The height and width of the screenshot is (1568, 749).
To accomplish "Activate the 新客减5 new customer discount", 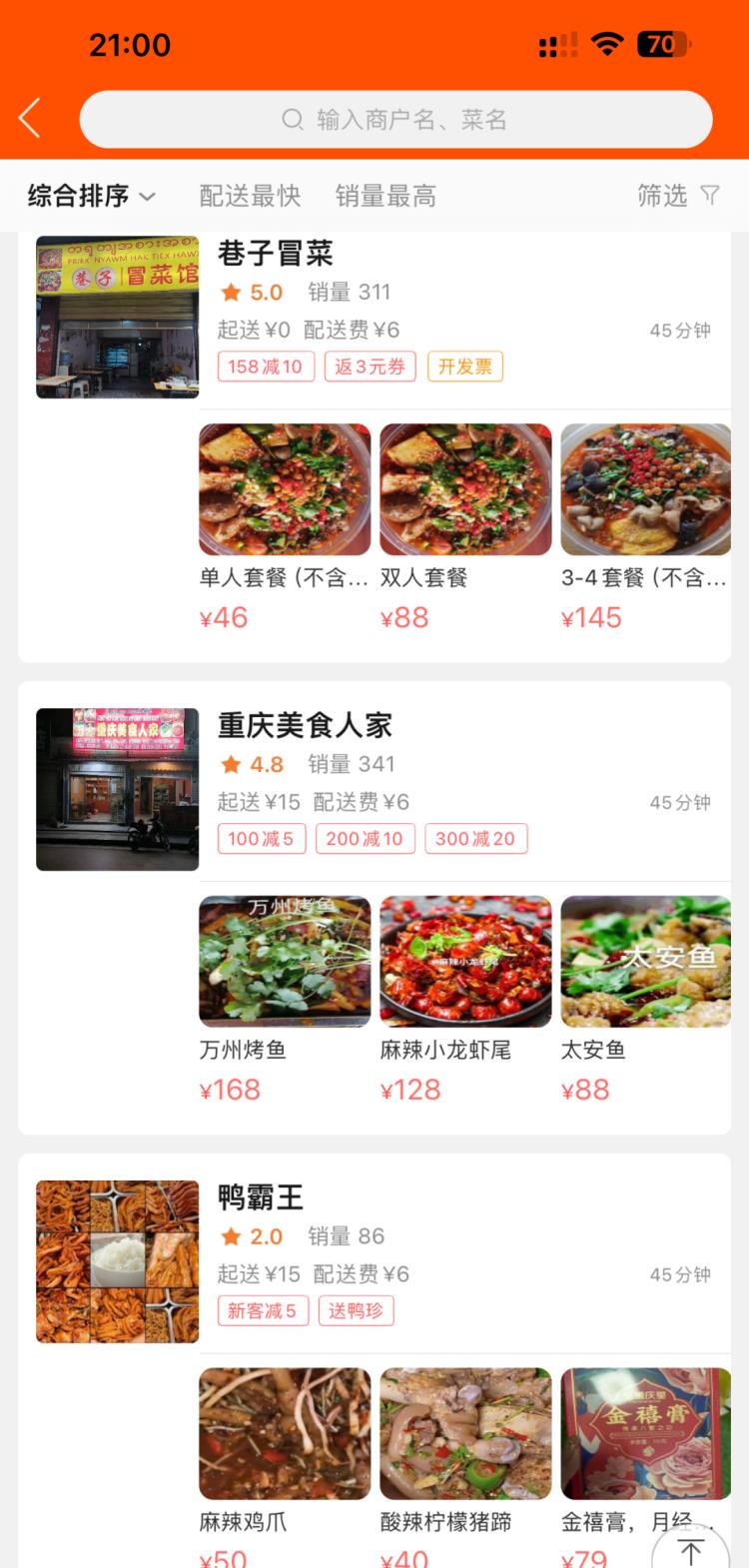I will [x=262, y=1310].
